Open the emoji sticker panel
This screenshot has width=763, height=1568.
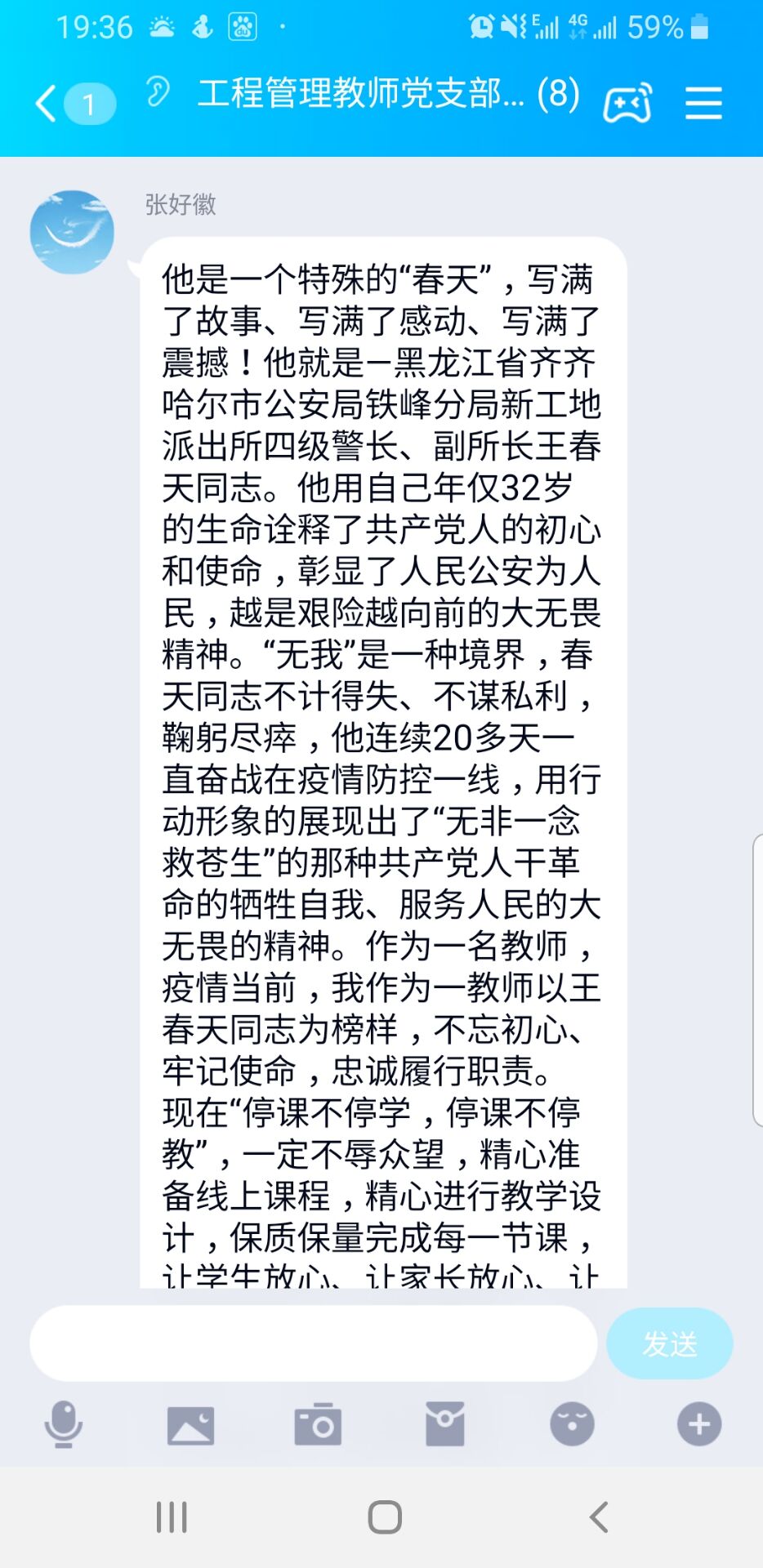click(x=572, y=1424)
